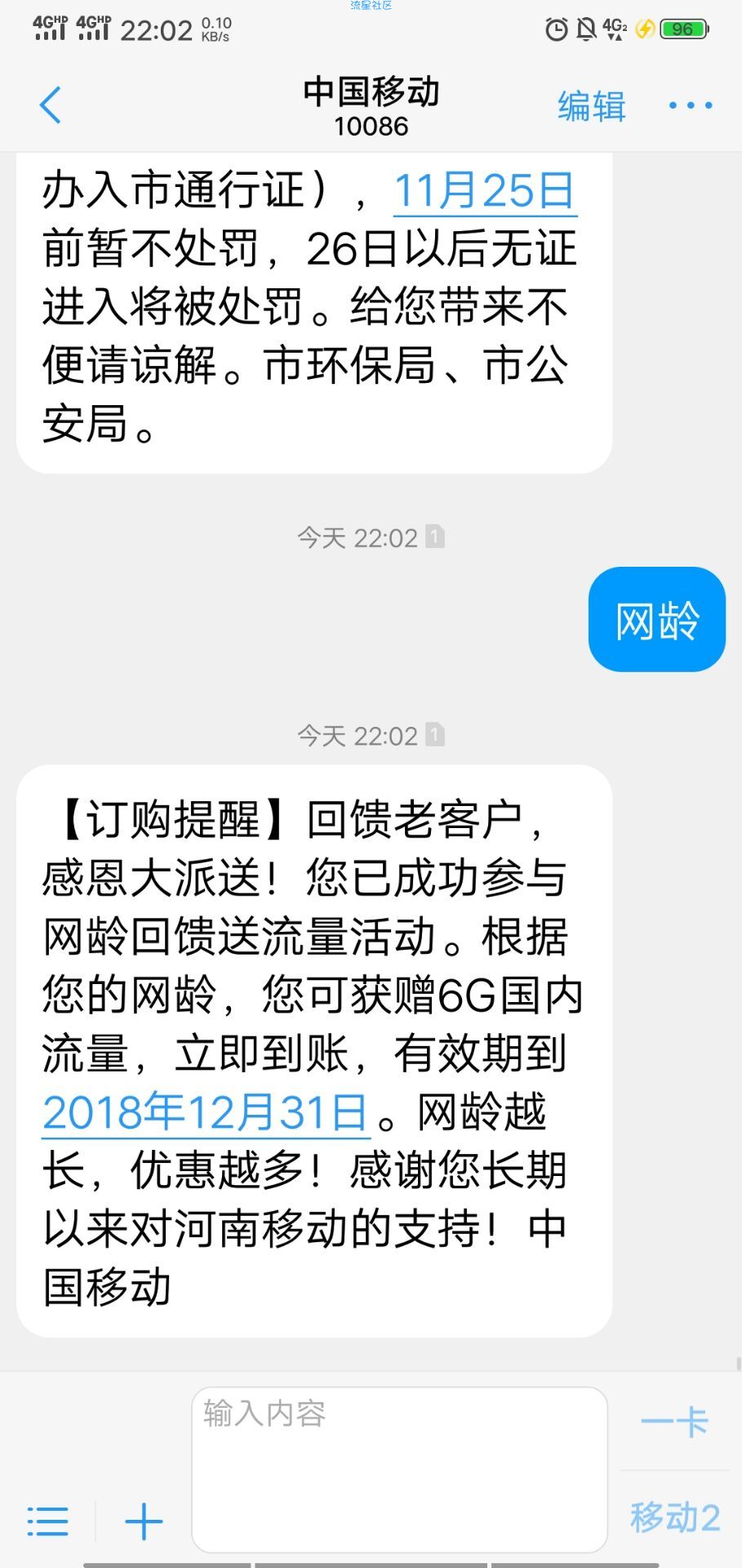Image resolution: width=742 pixels, height=1568 pixels.
Task: Open the 11月25日 date link
Action: coord(485,191)
